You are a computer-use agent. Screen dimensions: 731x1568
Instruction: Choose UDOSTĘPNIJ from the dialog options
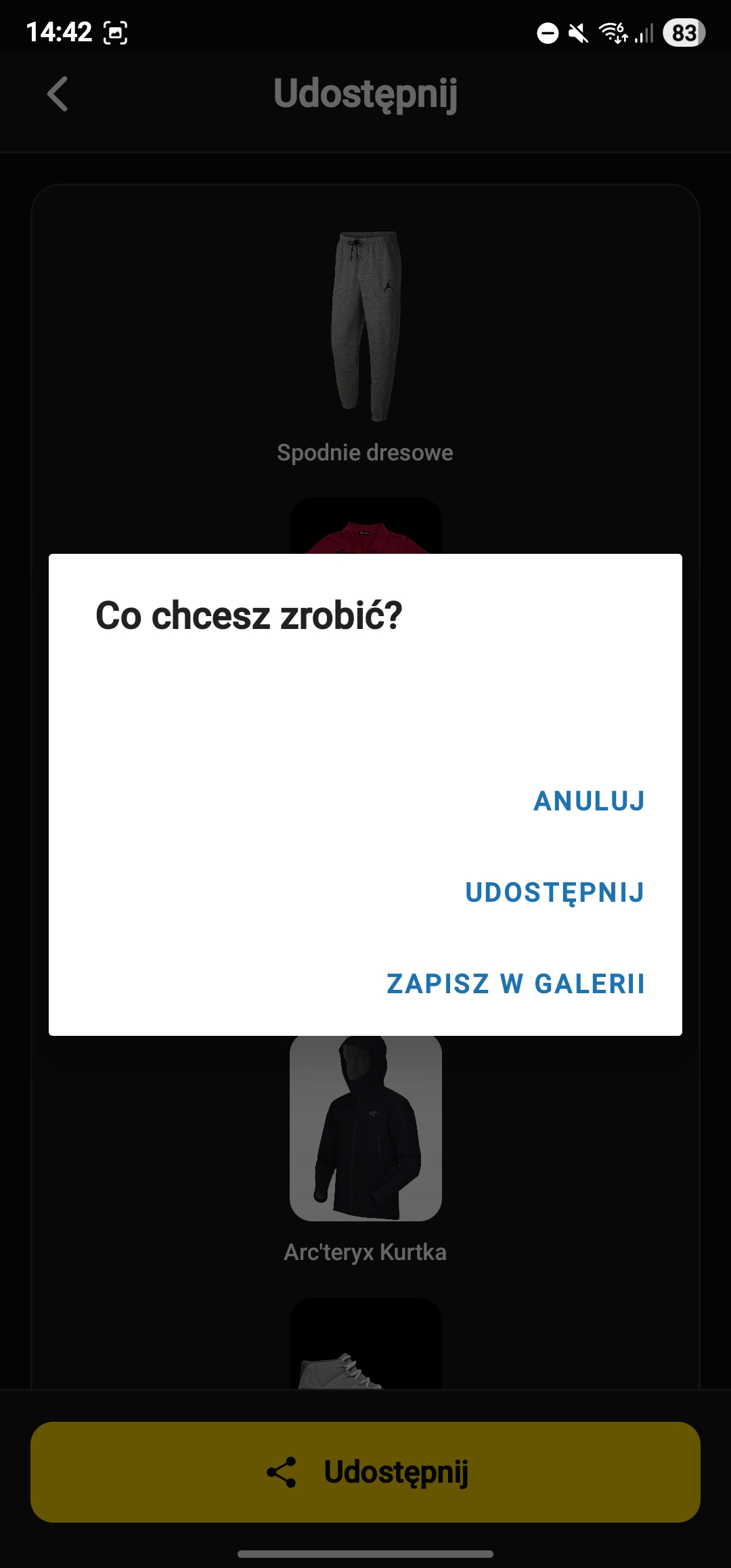pyautogui.click(x=554, y=892)
